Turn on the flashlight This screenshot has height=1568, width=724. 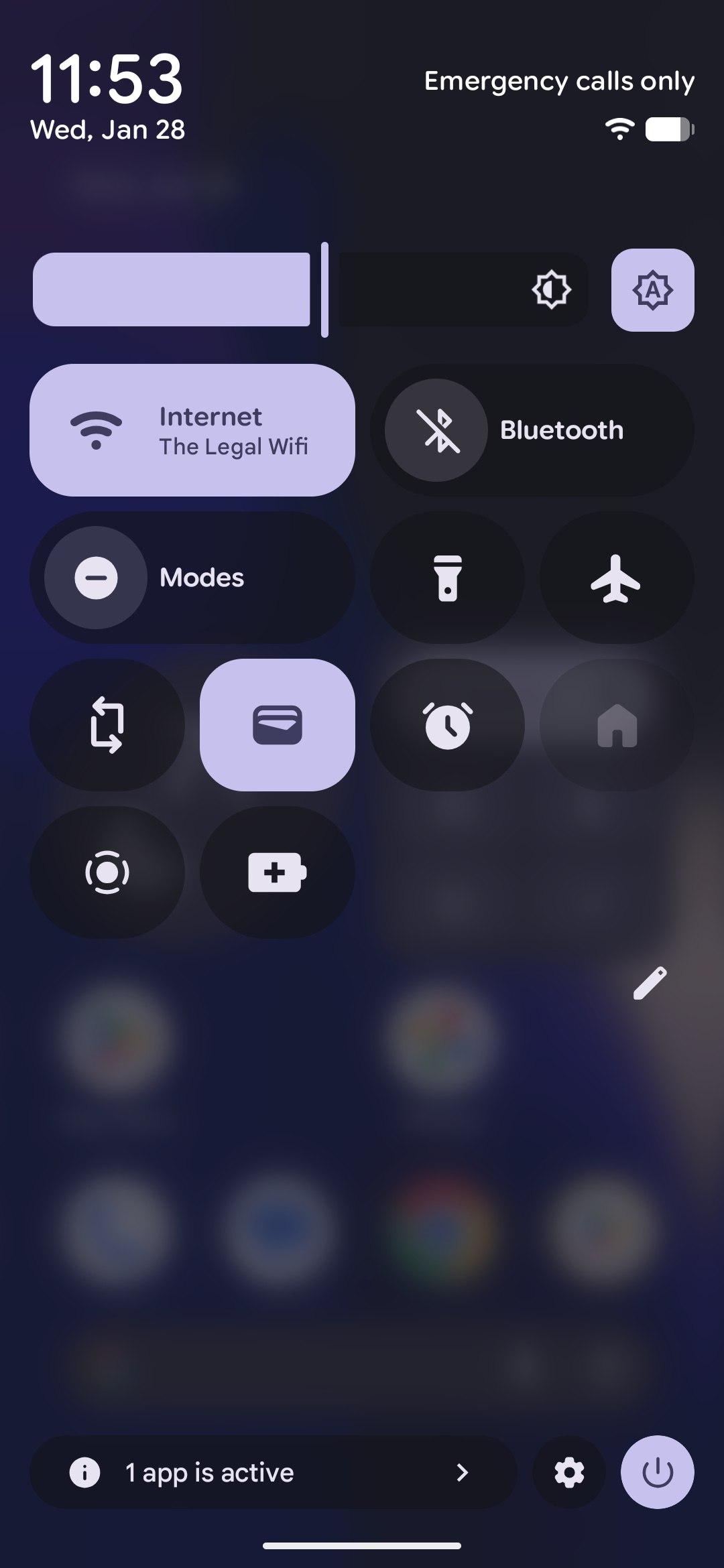[x=447, y=578]
